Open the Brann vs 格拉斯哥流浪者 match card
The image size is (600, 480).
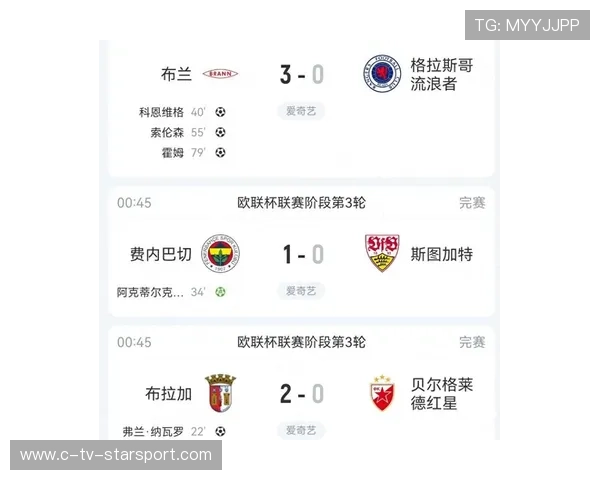[301, 75]
